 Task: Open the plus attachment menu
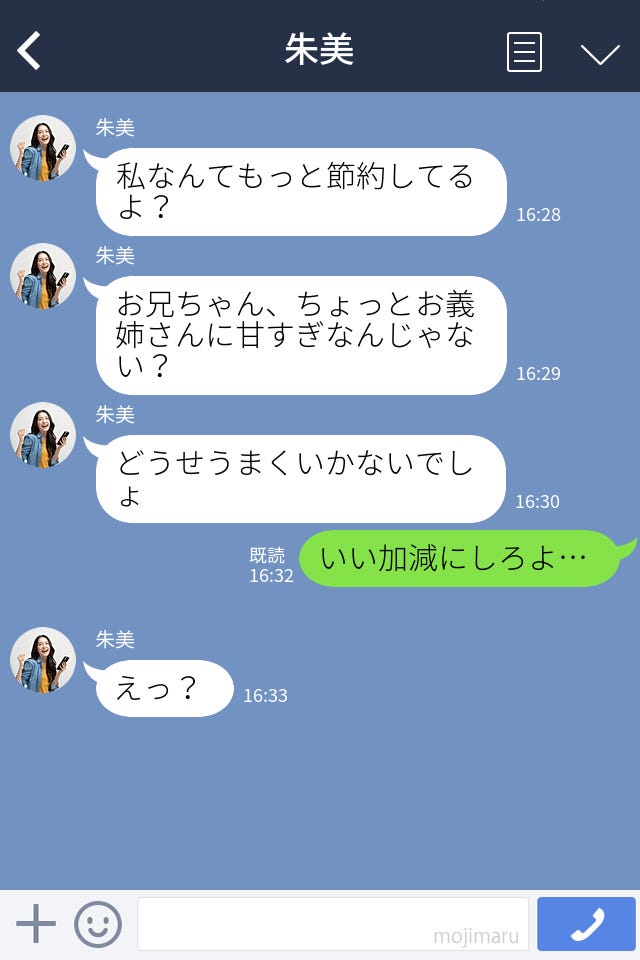click(36, 924)
